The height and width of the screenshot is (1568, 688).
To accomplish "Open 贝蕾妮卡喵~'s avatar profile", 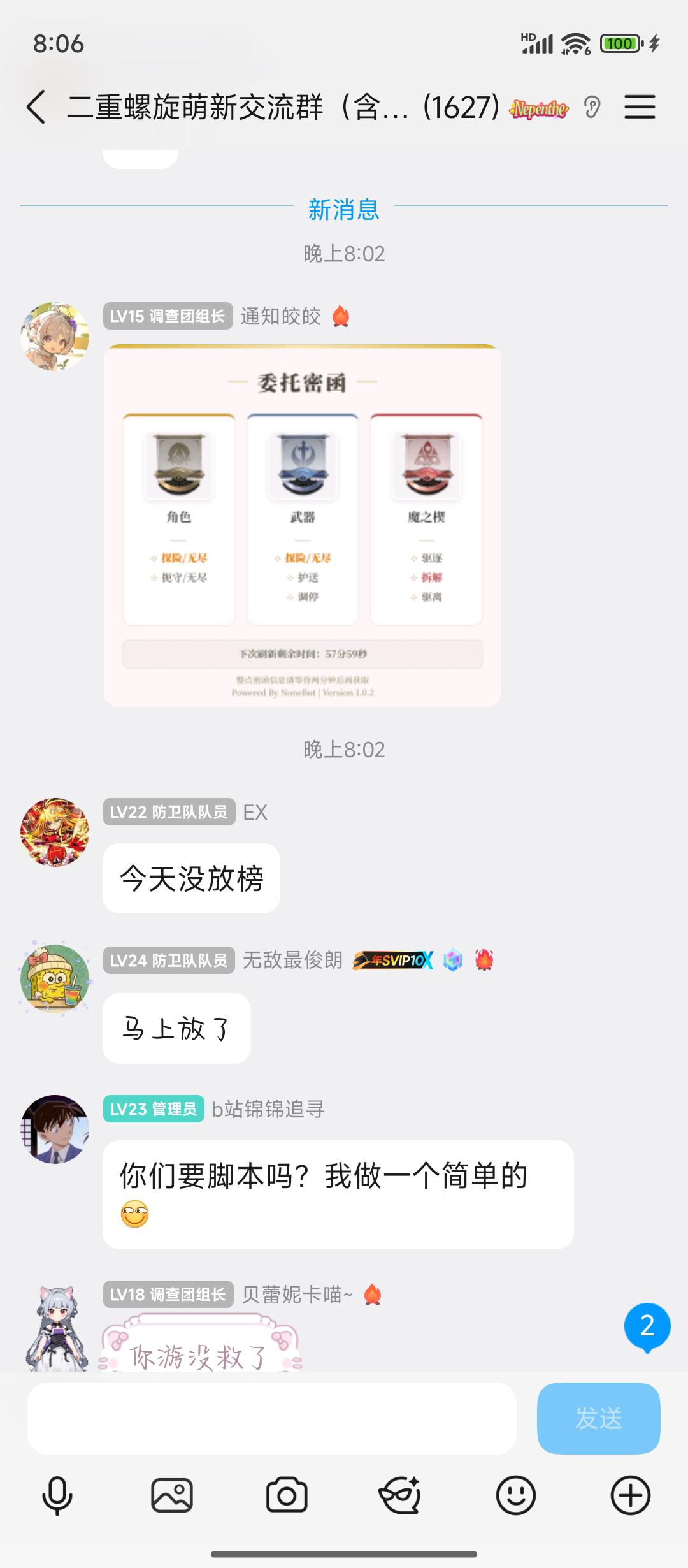I will [56, 1329].
